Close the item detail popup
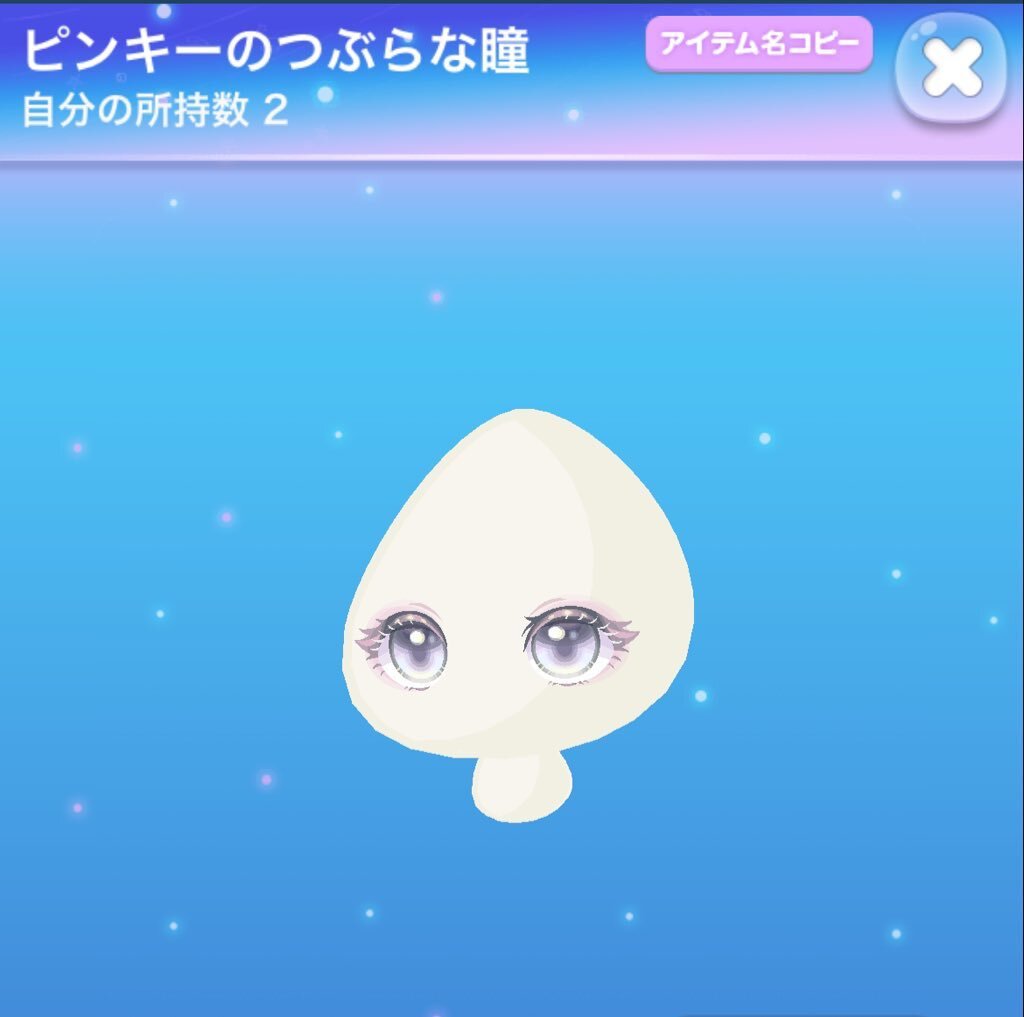This screenshot has width=1024, height=1017. pyautogui.click(x=952, y=67)
